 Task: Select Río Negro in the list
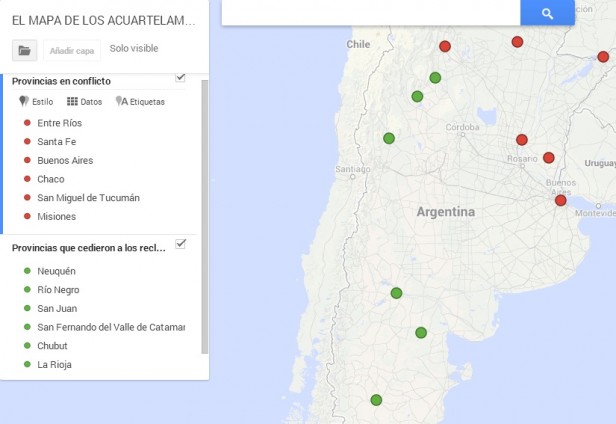tap(59, 290)
